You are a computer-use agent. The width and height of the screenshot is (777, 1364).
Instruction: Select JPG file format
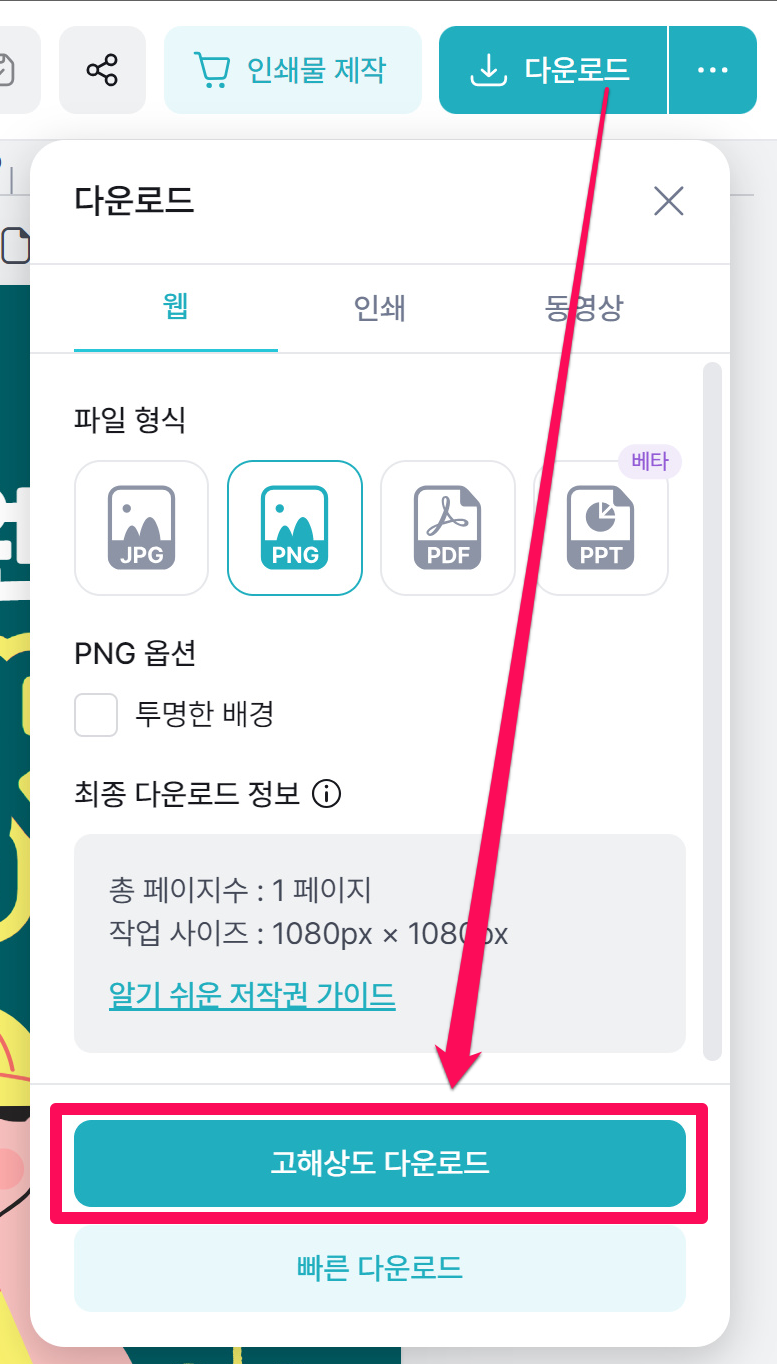141,527
